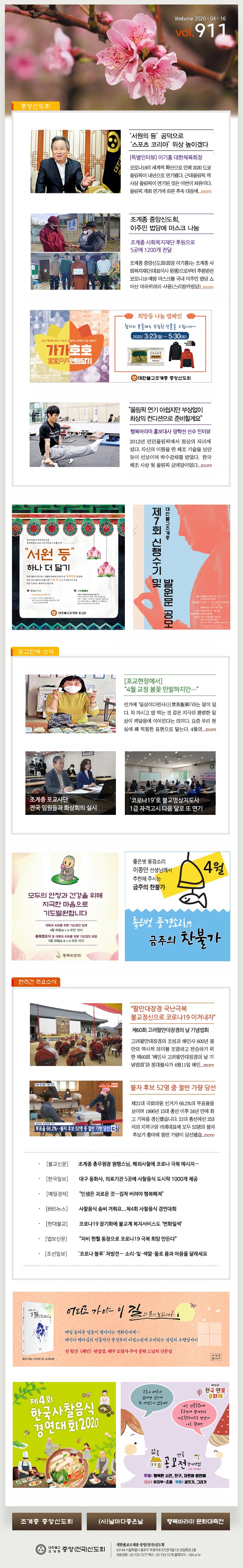Read the [포교현장에서] 4월 교정 봄꽃 article
The height and width of the screenshot is (1568, 243).
click(161, 685)
